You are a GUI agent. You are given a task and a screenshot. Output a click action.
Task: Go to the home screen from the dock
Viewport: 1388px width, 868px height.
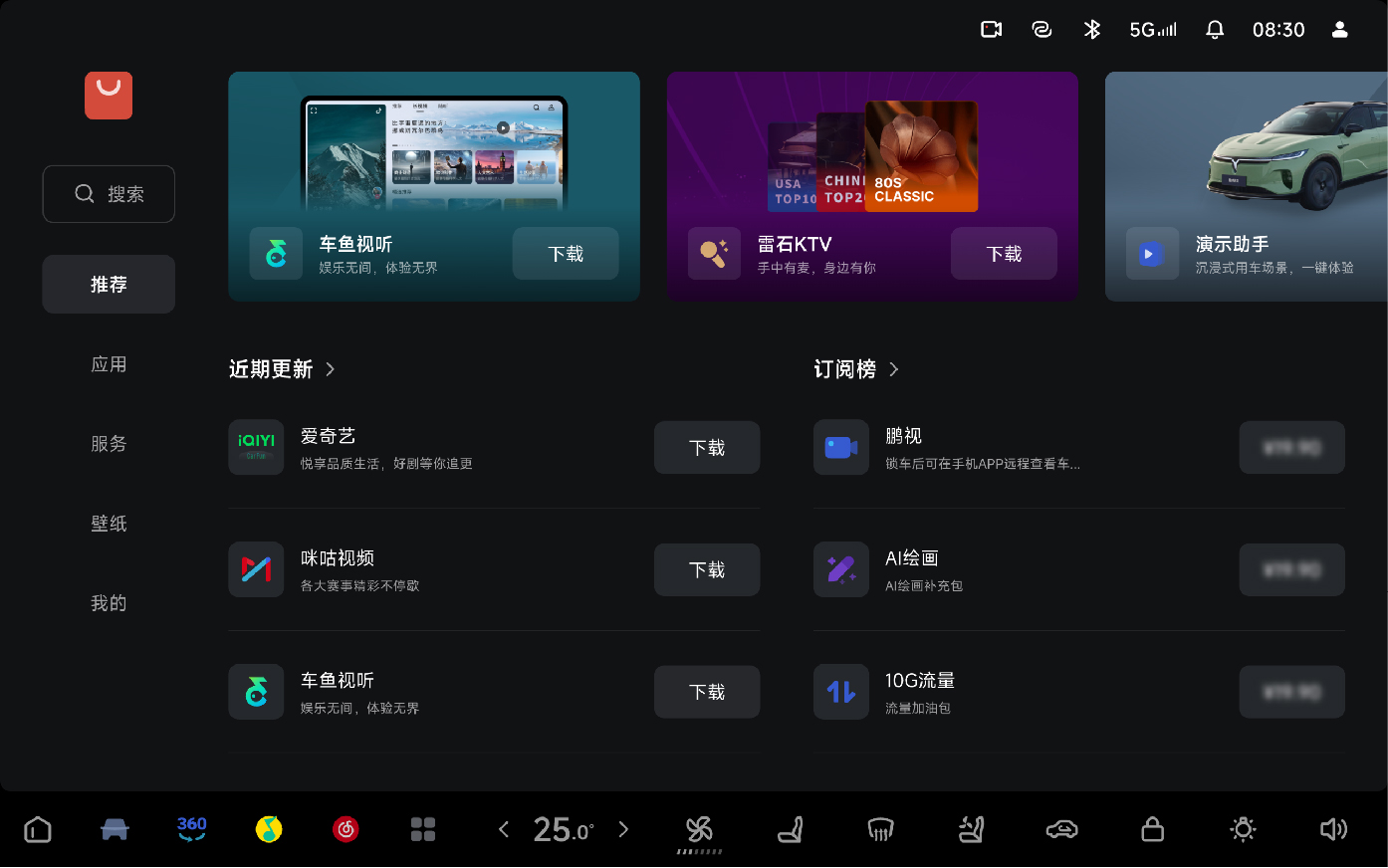(38, 829)
